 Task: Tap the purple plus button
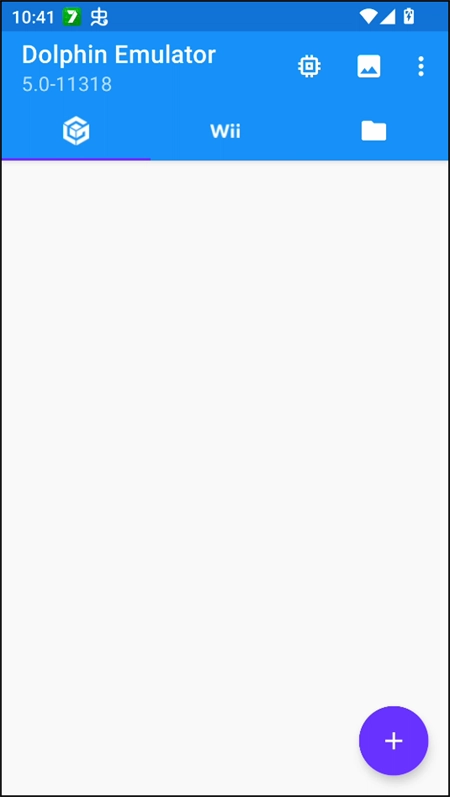[394, 741]
